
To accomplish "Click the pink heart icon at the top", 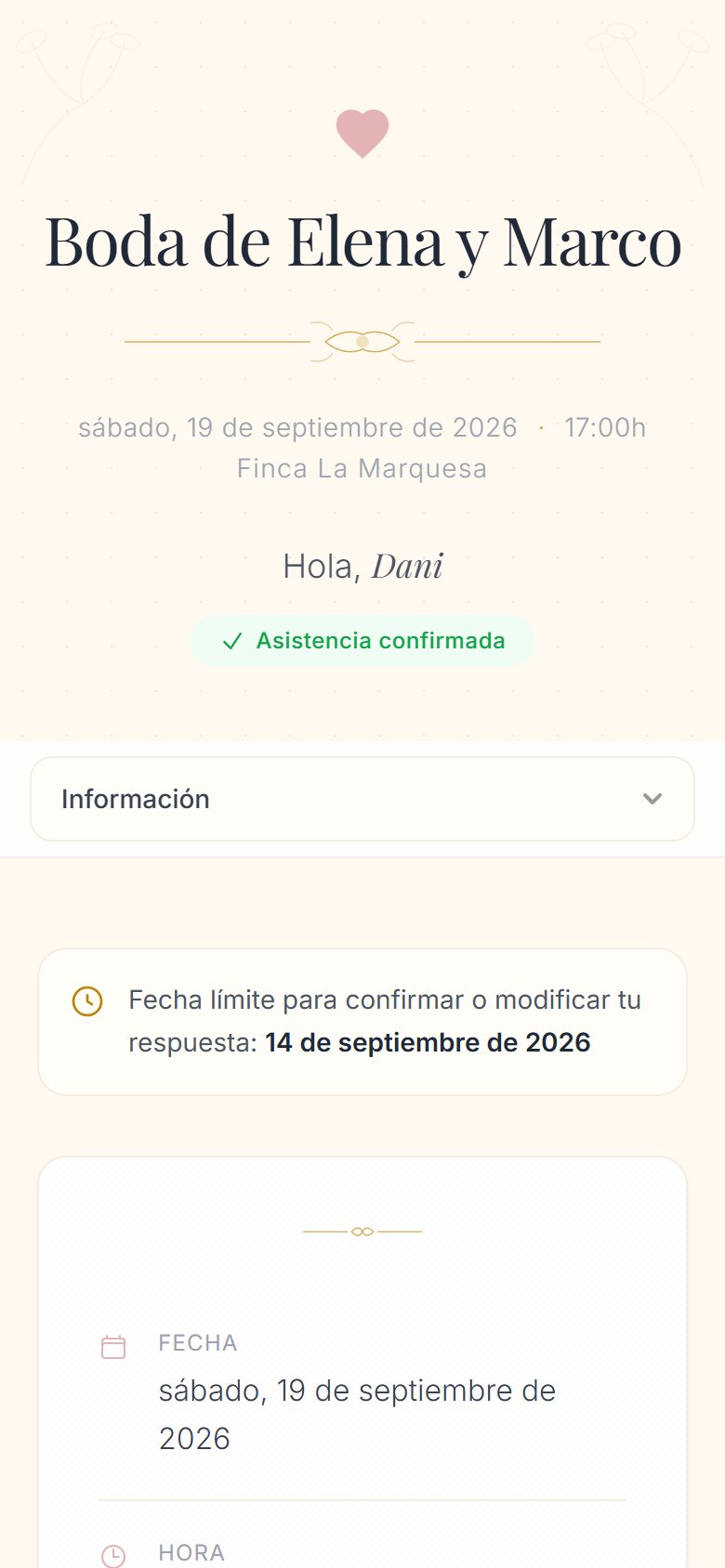I will 362,133.
